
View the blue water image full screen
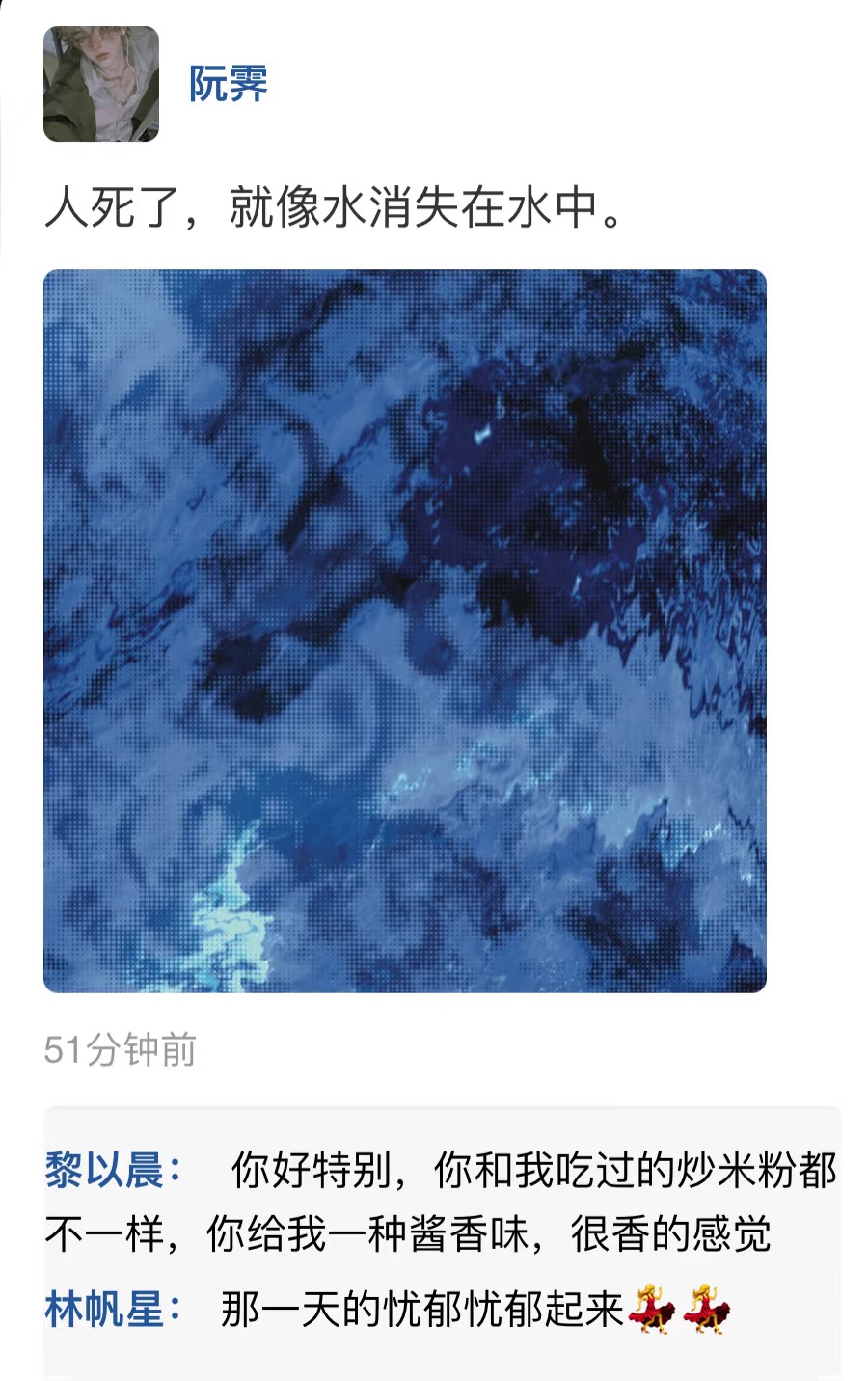pos(405,631)
